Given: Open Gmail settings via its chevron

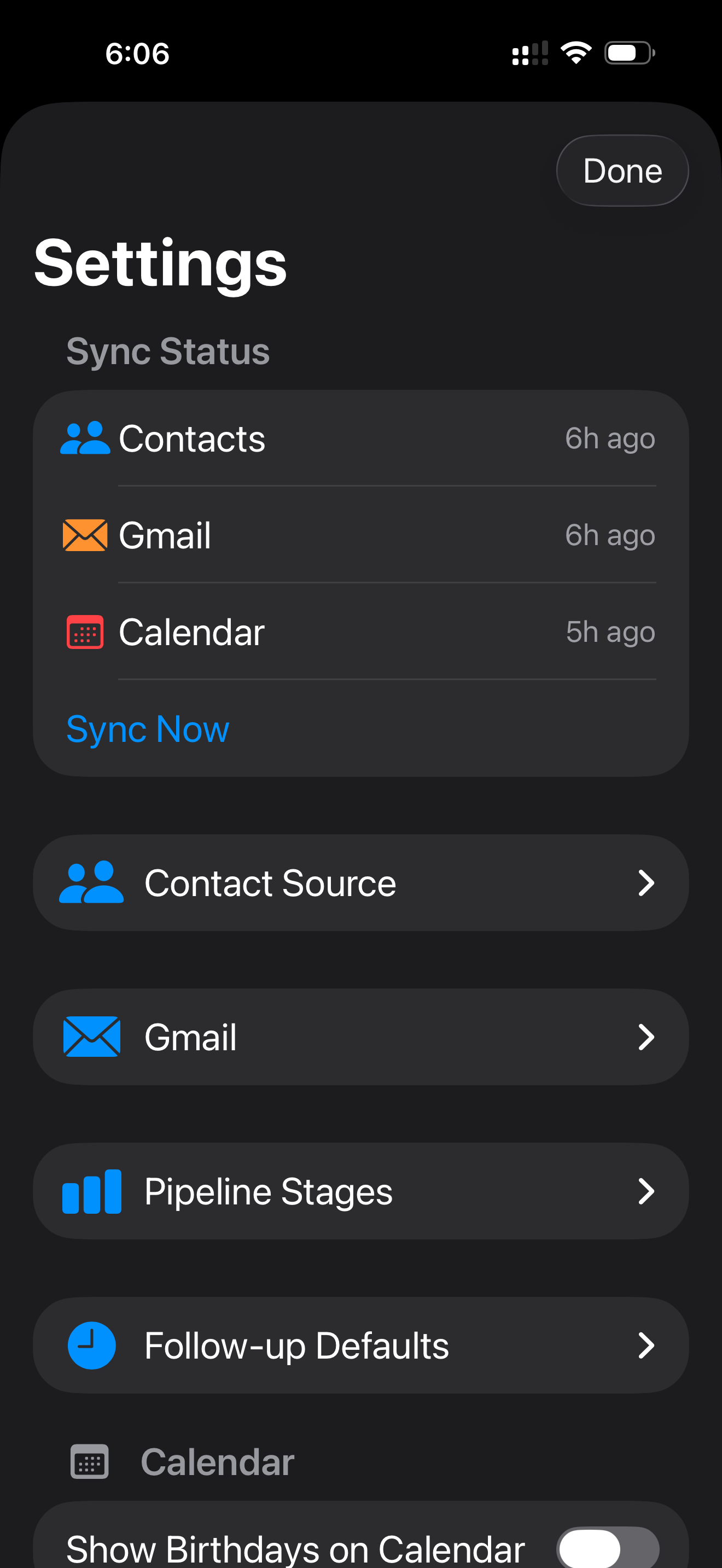Looking at the screenshot, I should 647,1037.
